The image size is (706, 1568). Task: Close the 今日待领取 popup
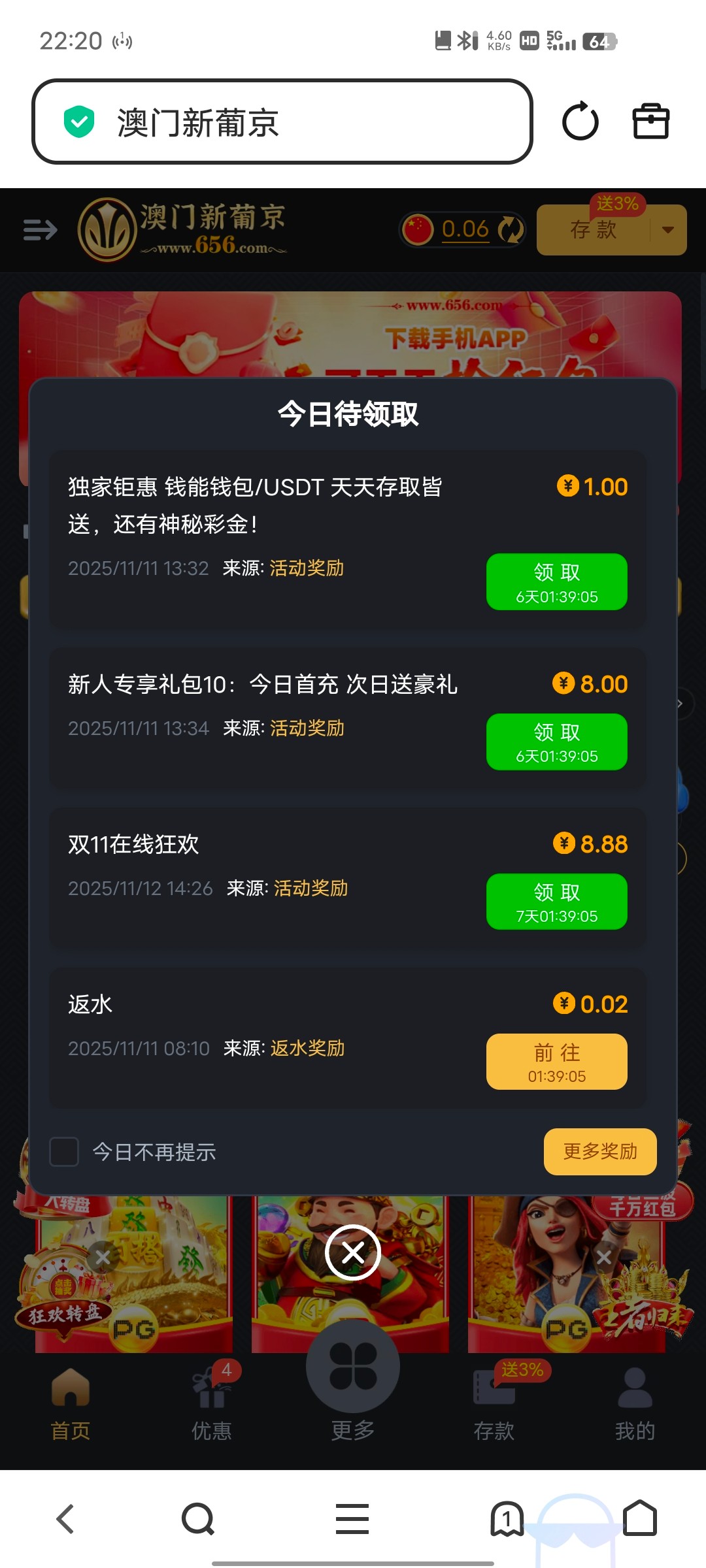click(353, 1252)
